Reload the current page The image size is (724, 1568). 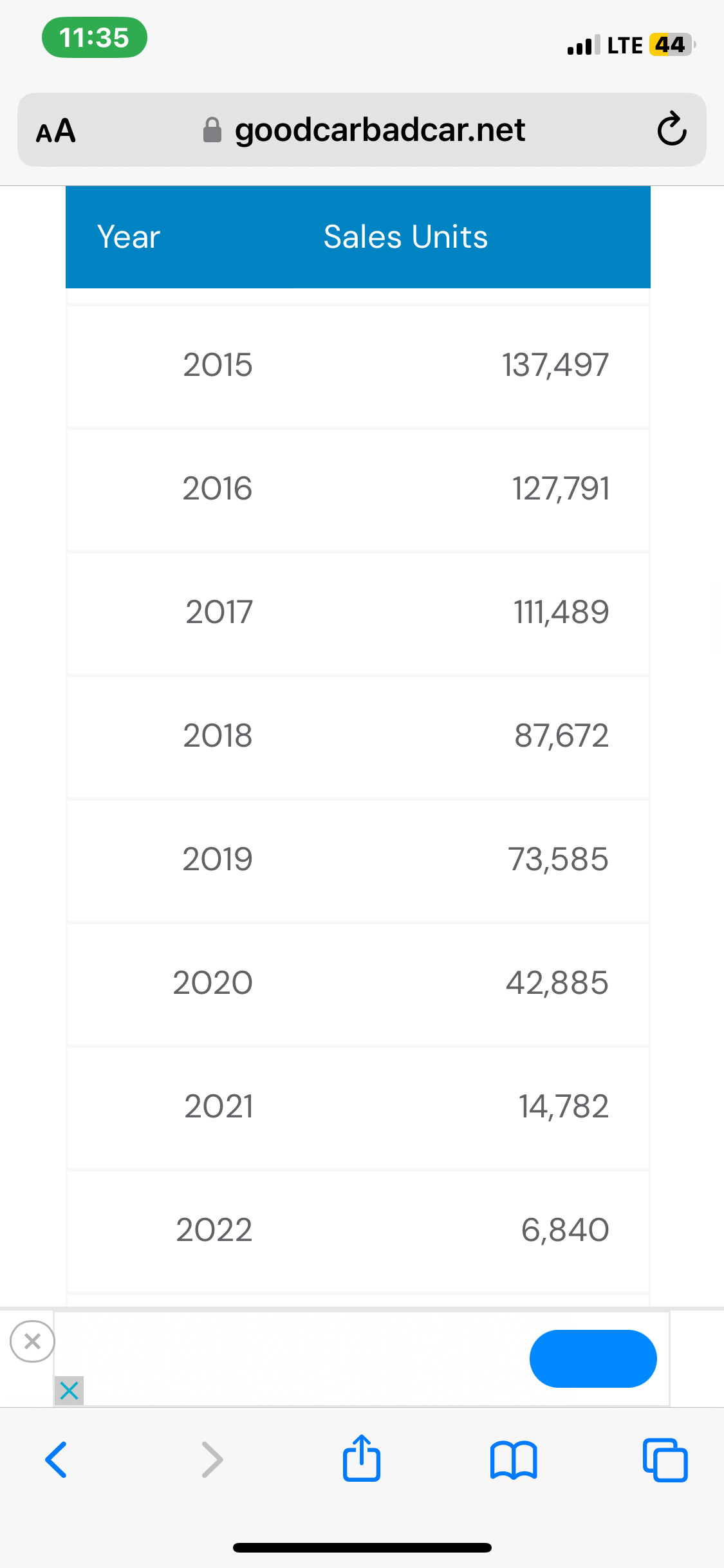point(672,129)
